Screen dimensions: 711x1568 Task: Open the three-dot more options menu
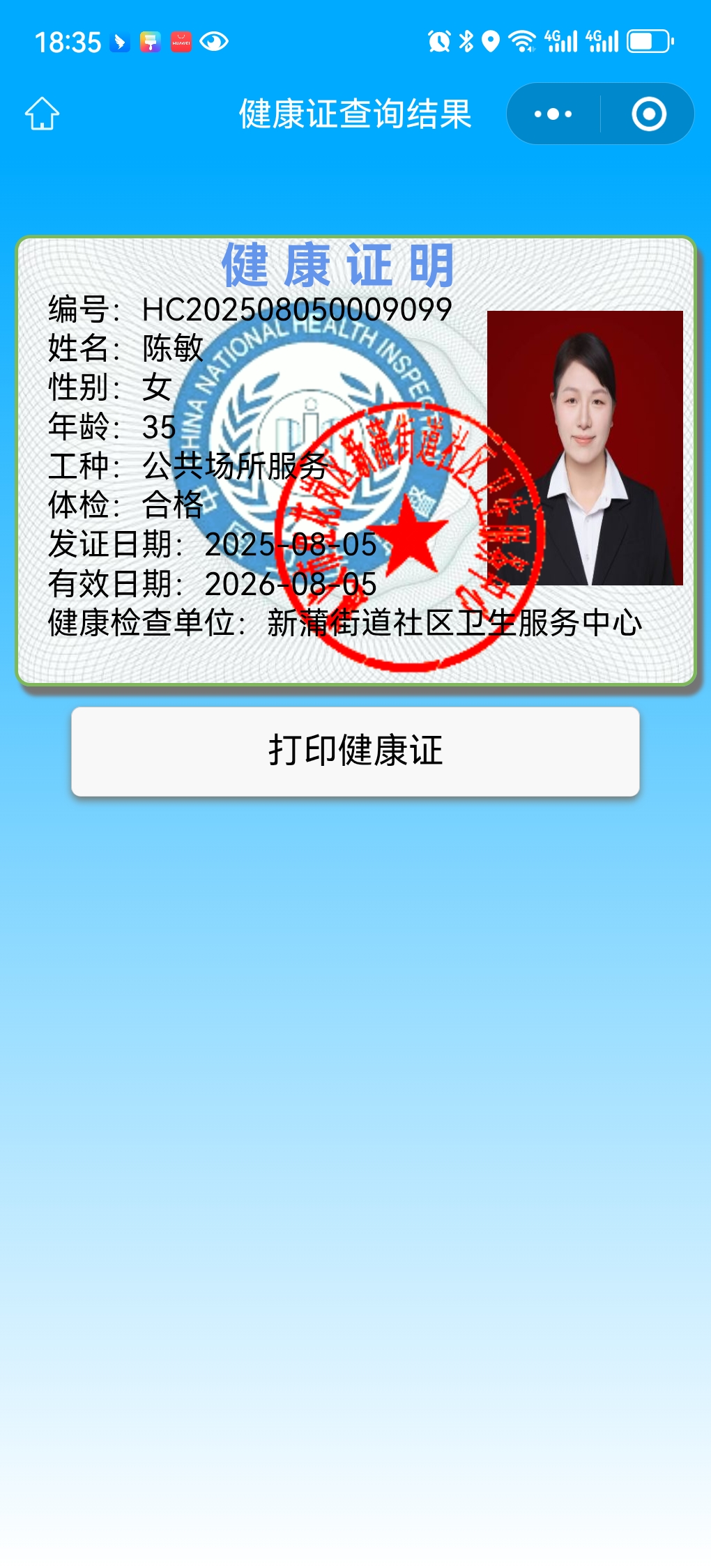553,114
